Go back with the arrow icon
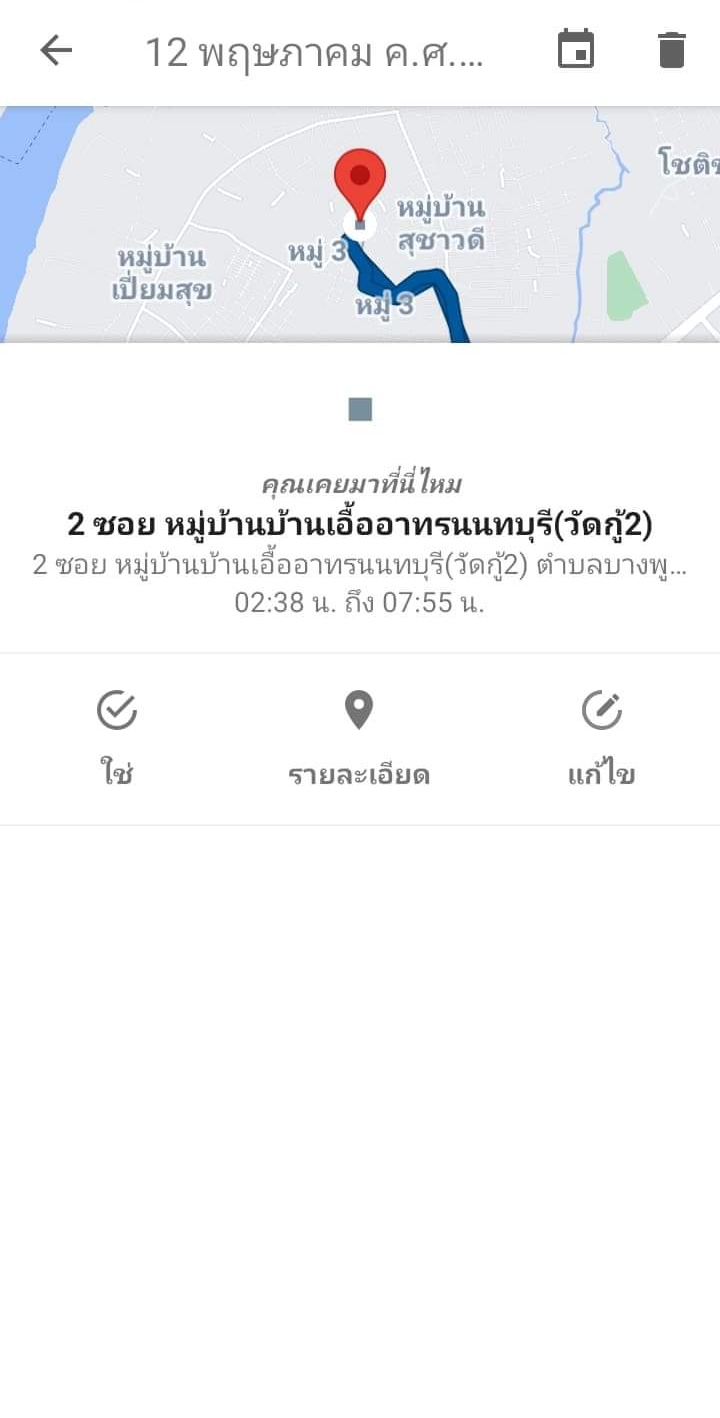 [56, 50]
